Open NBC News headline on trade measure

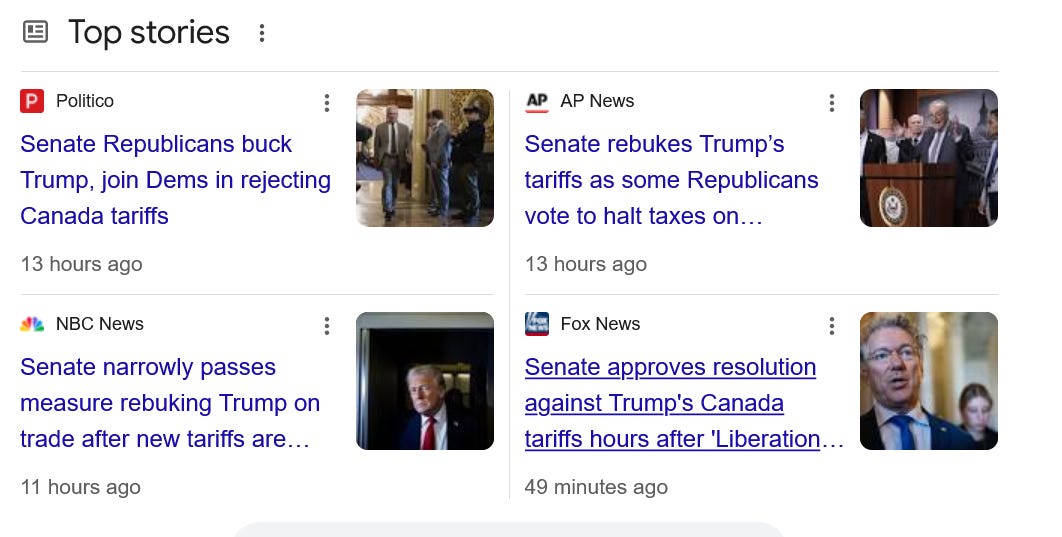coord(169,403)
